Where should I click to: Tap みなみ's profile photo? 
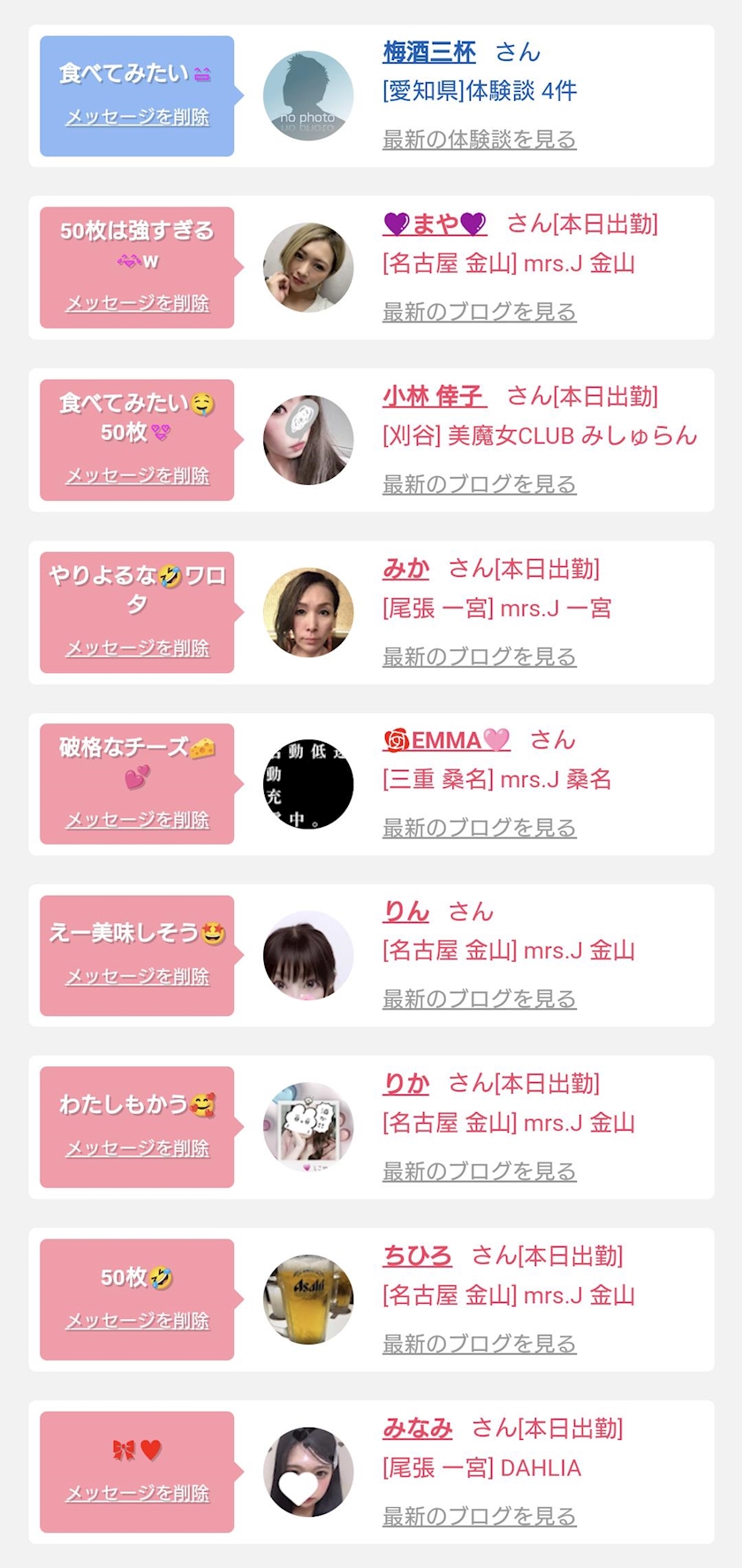pyautogui.click(x=308, y=1472)
